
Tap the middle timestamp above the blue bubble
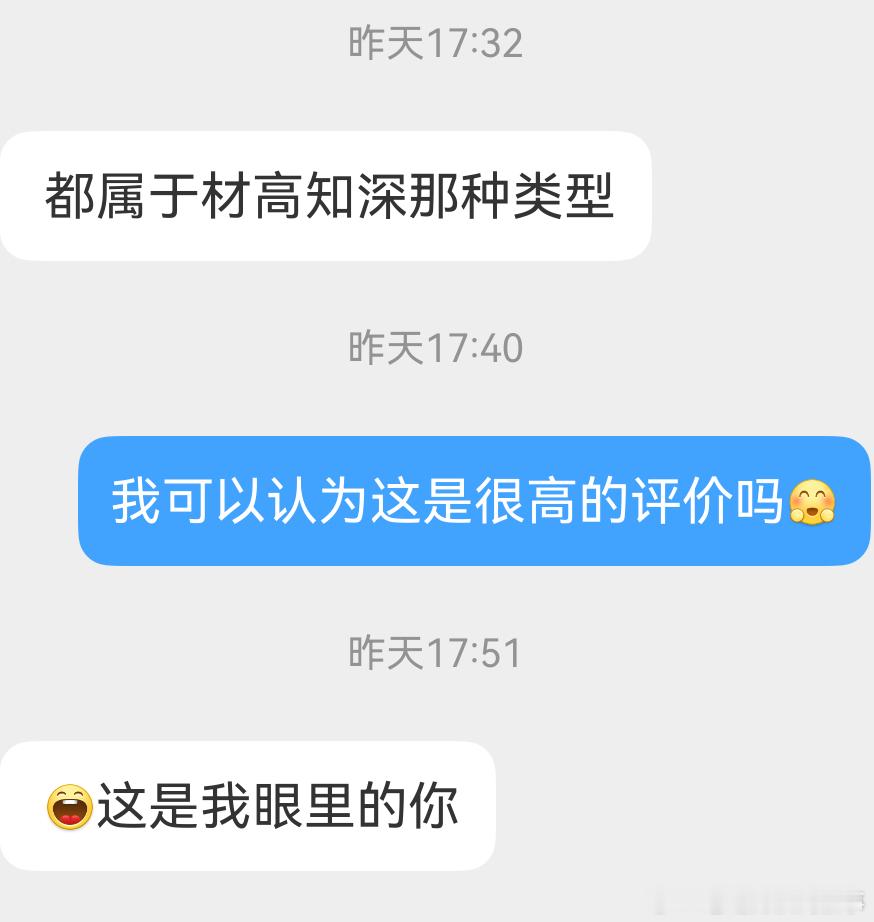[436, 348]
